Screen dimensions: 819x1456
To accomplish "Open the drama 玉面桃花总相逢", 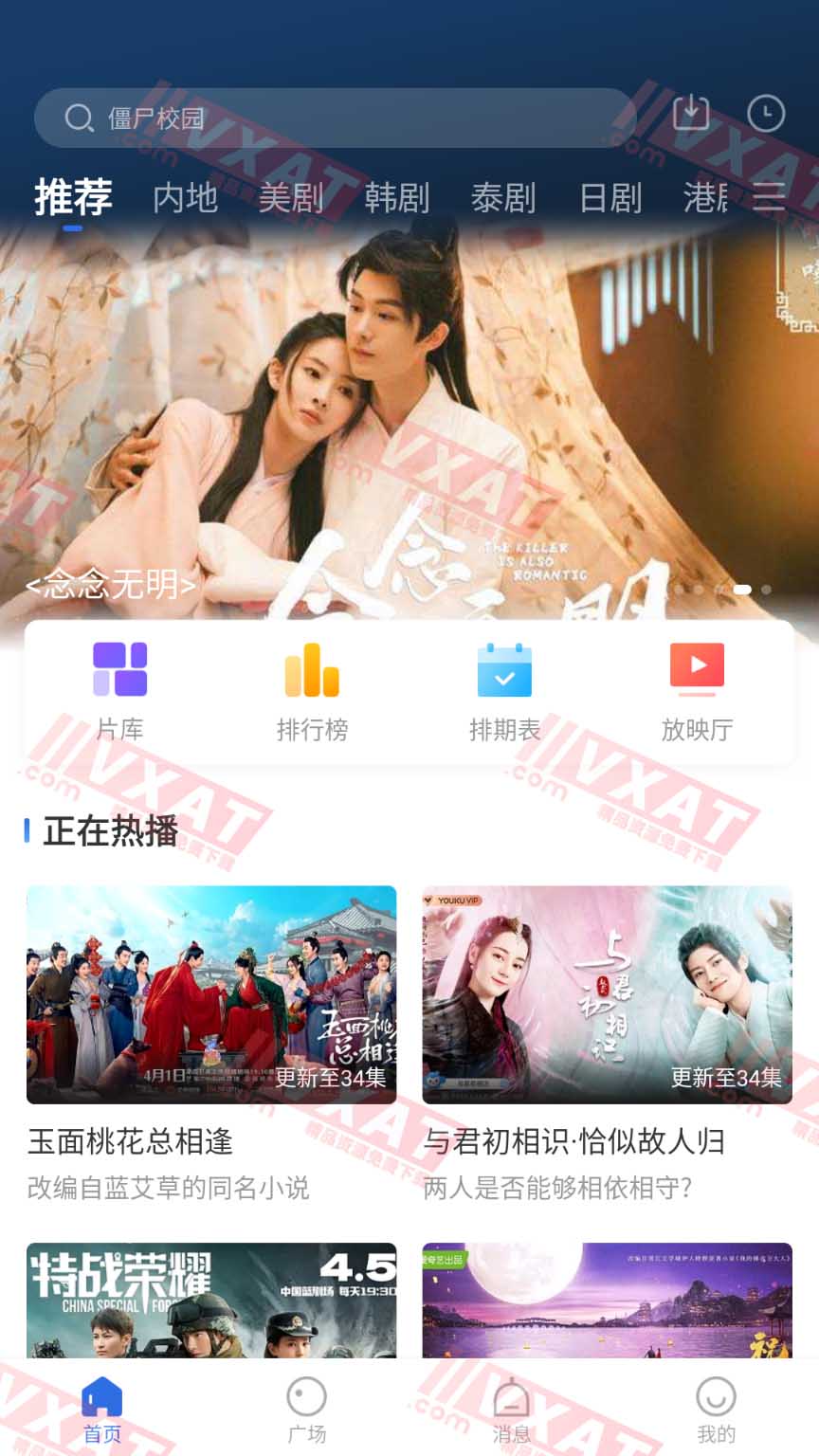I will coord(210,993).
